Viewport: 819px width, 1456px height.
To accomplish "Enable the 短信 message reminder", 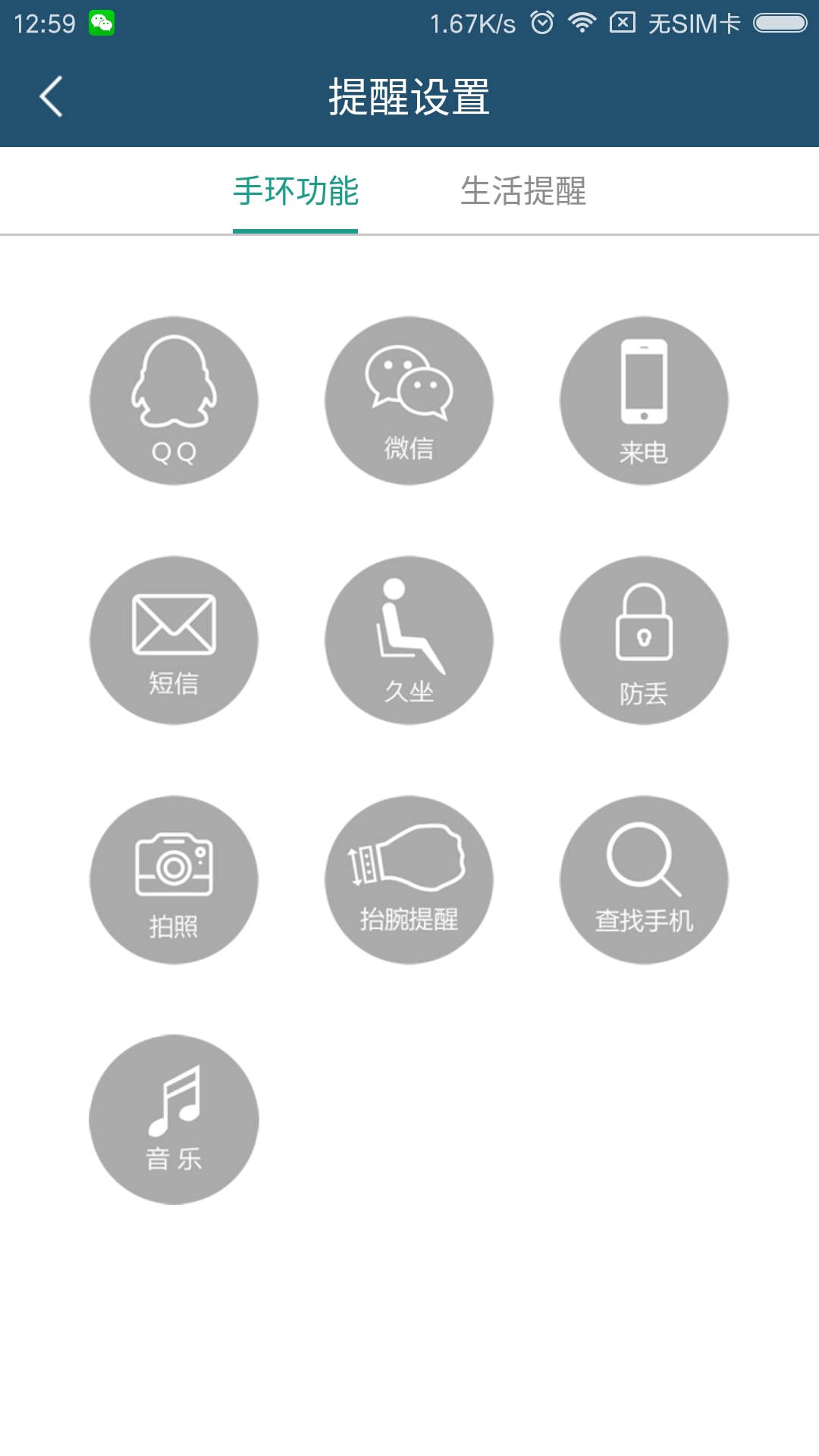I will coord(174,640).
